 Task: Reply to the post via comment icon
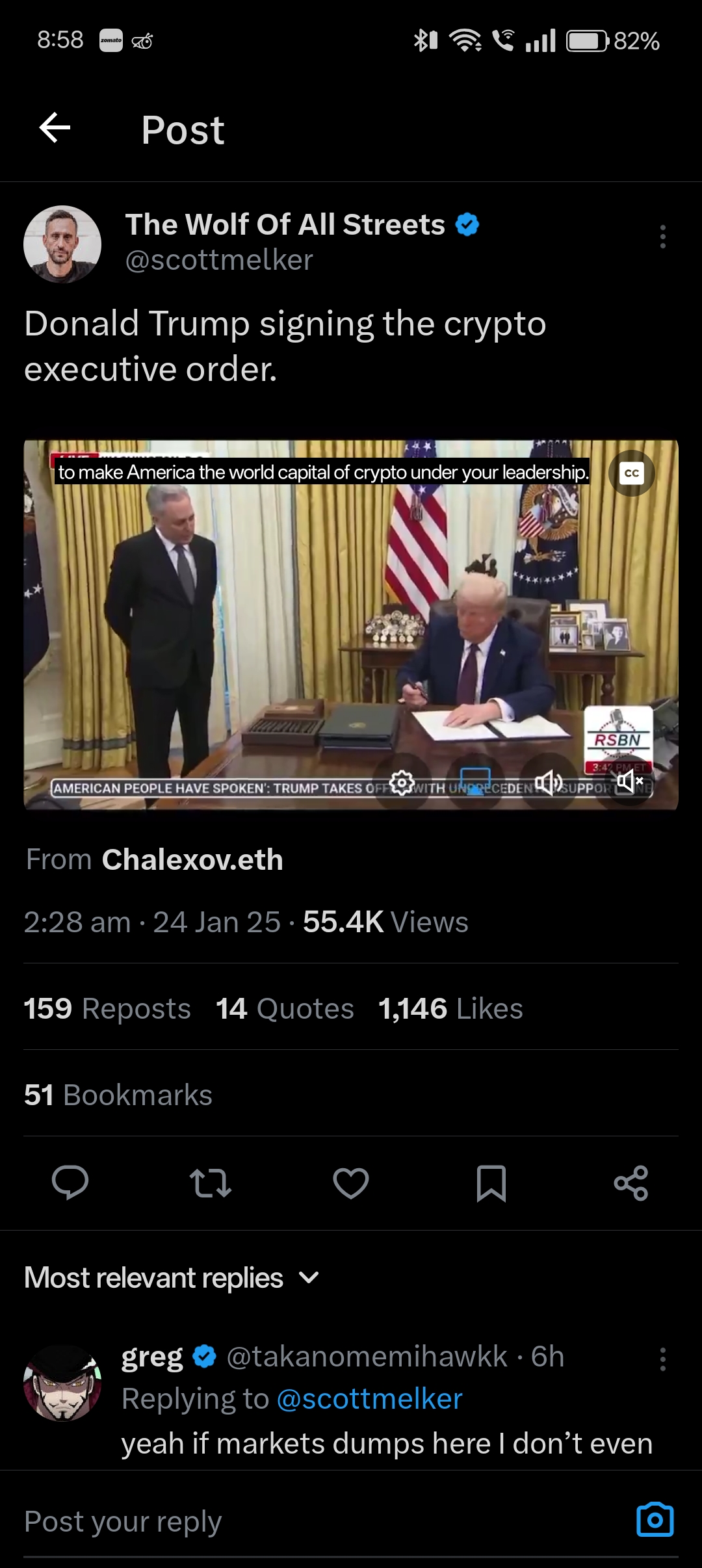point(70,1183)
